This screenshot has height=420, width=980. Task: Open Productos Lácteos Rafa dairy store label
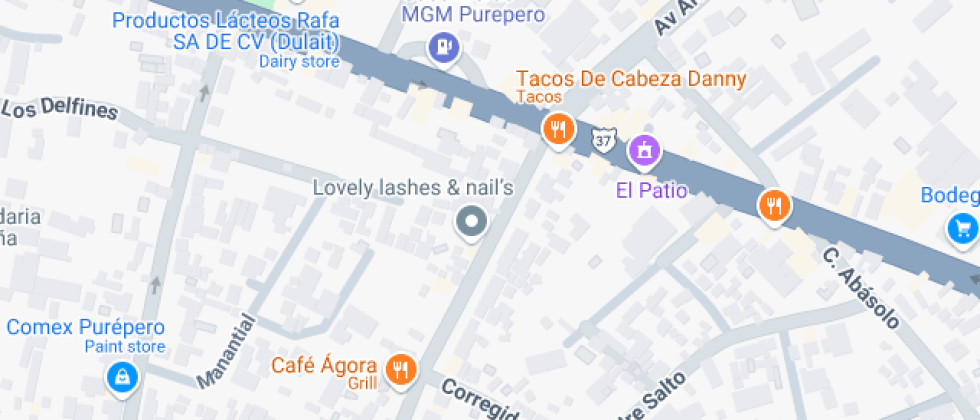click(225, 32)
